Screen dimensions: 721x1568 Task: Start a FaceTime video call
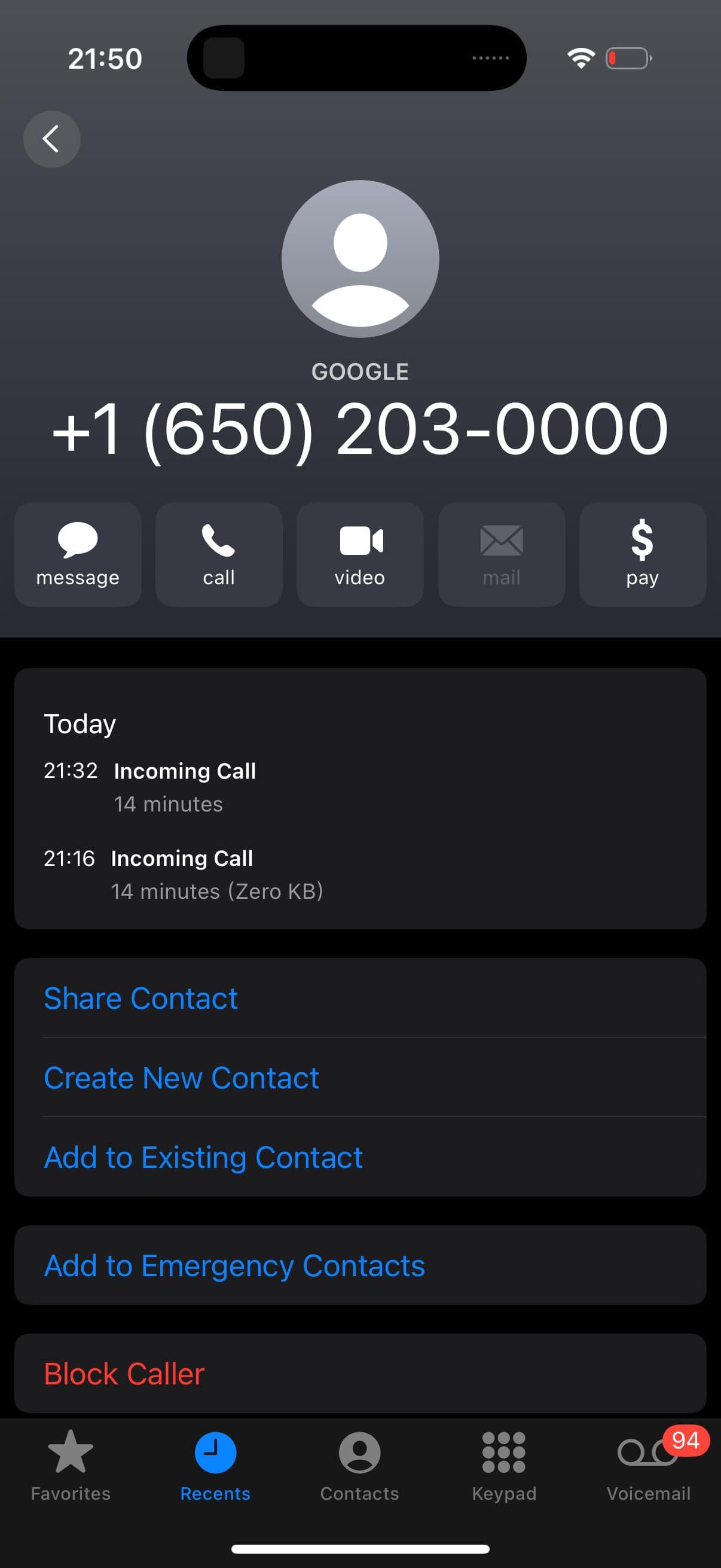click(359, 554)
